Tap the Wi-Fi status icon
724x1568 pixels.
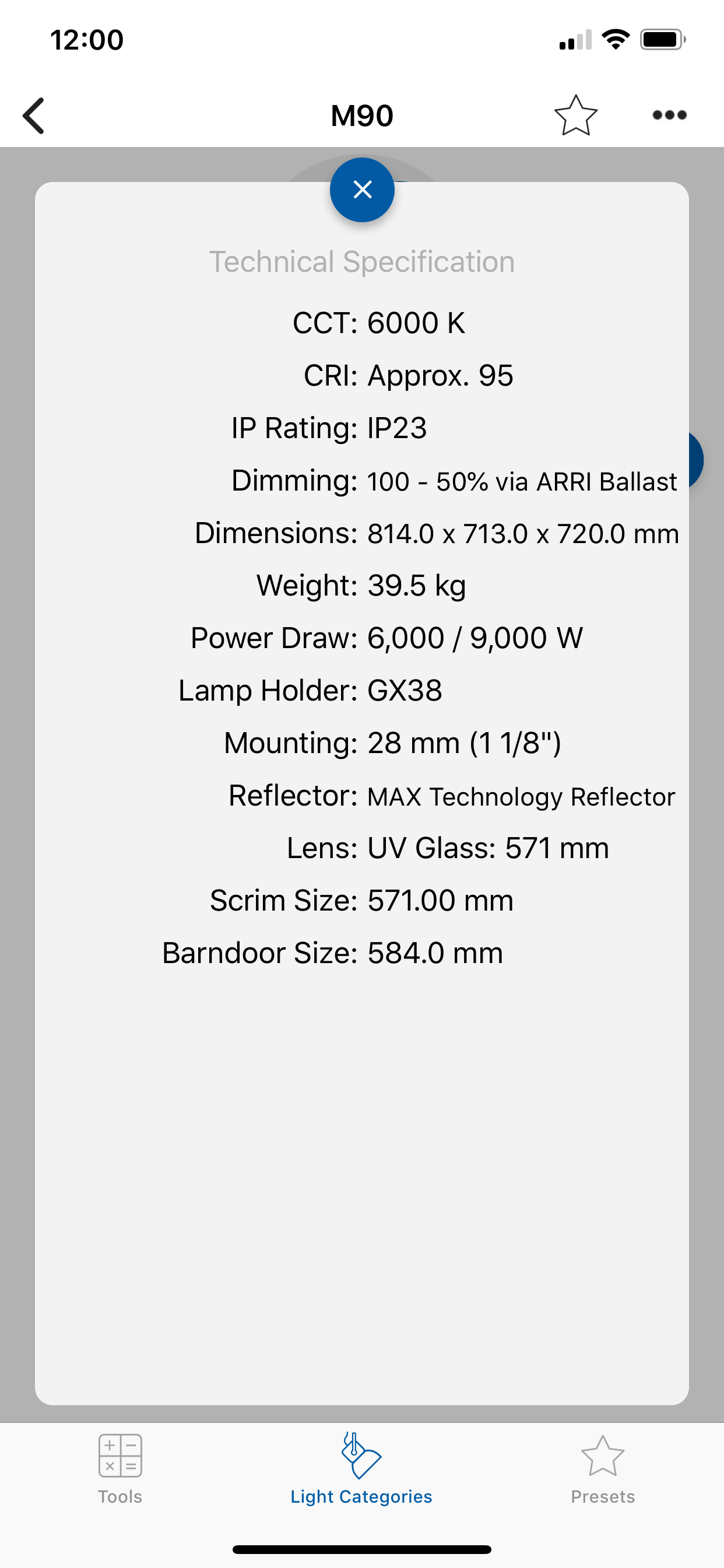615,39
